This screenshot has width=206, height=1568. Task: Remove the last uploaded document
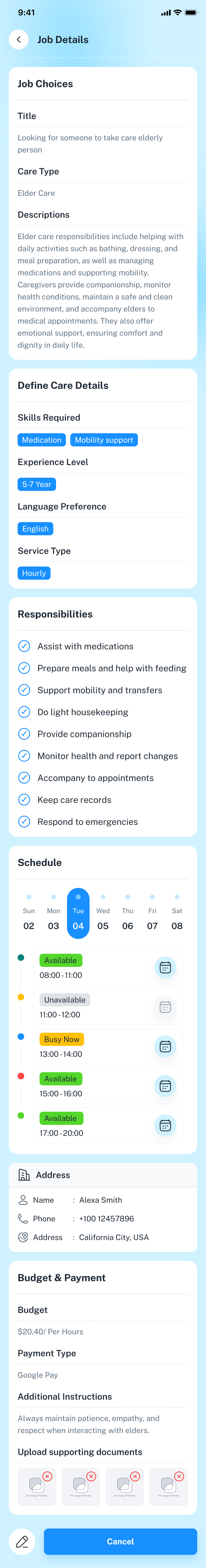(x=179, y=1477)
